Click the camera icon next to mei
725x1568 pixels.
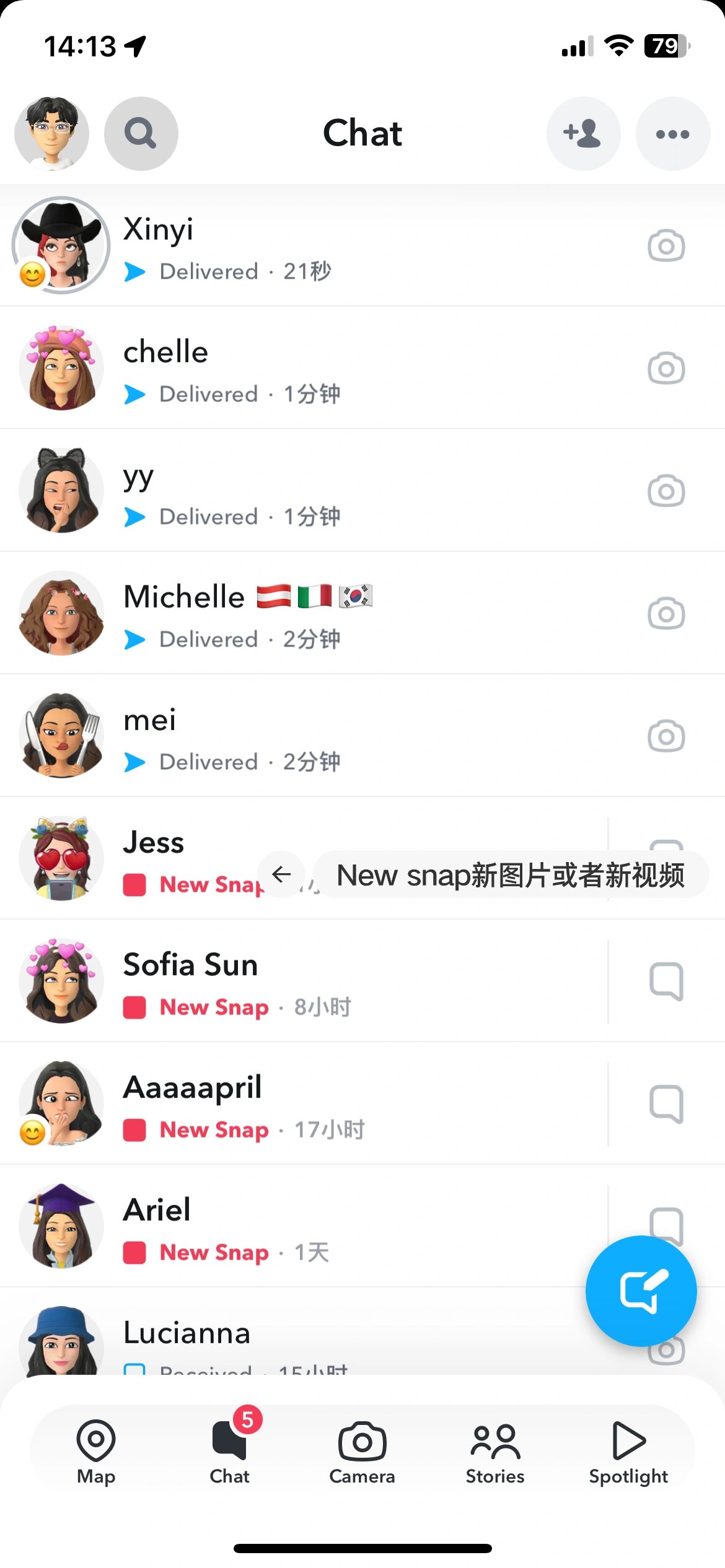pos(665,736)
